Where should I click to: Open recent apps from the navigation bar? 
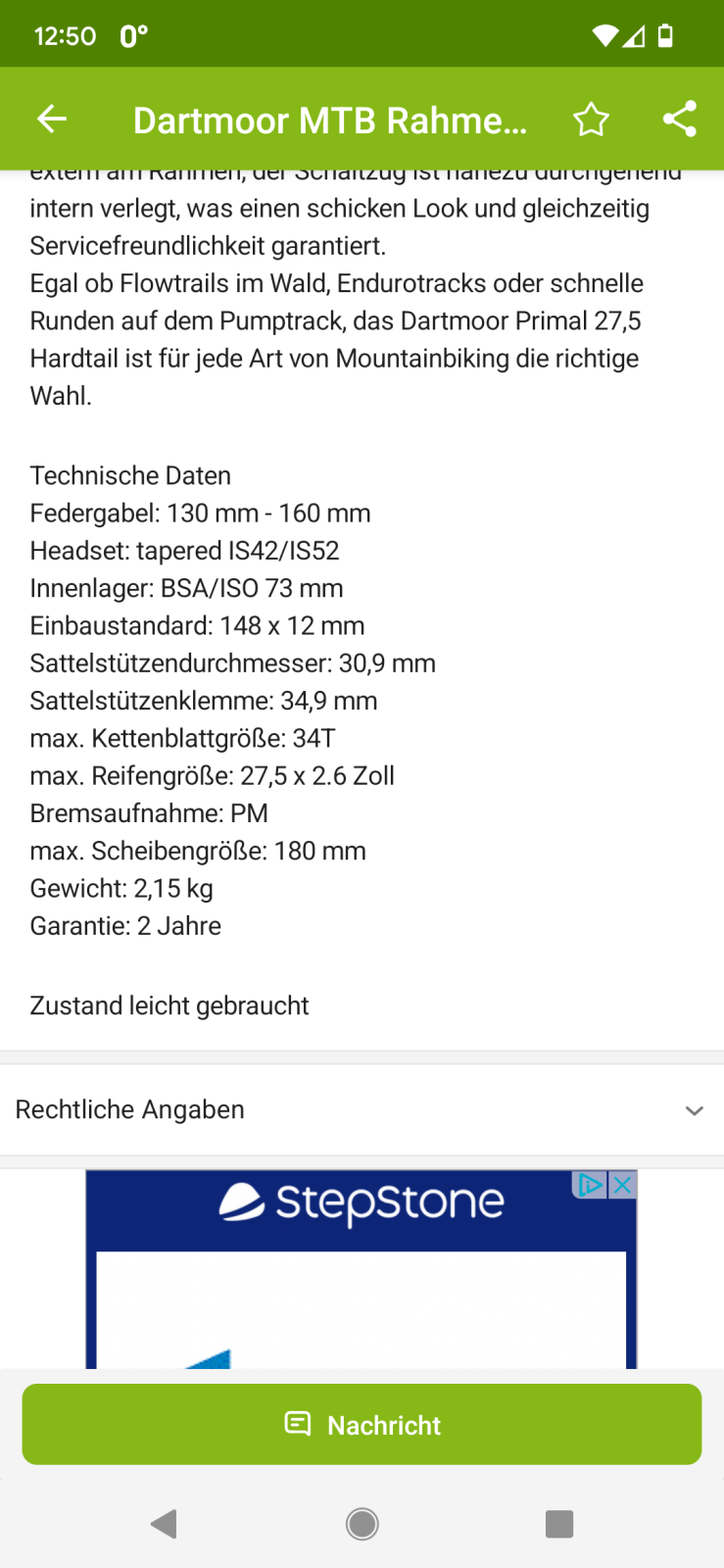[x=558, y=1524]
